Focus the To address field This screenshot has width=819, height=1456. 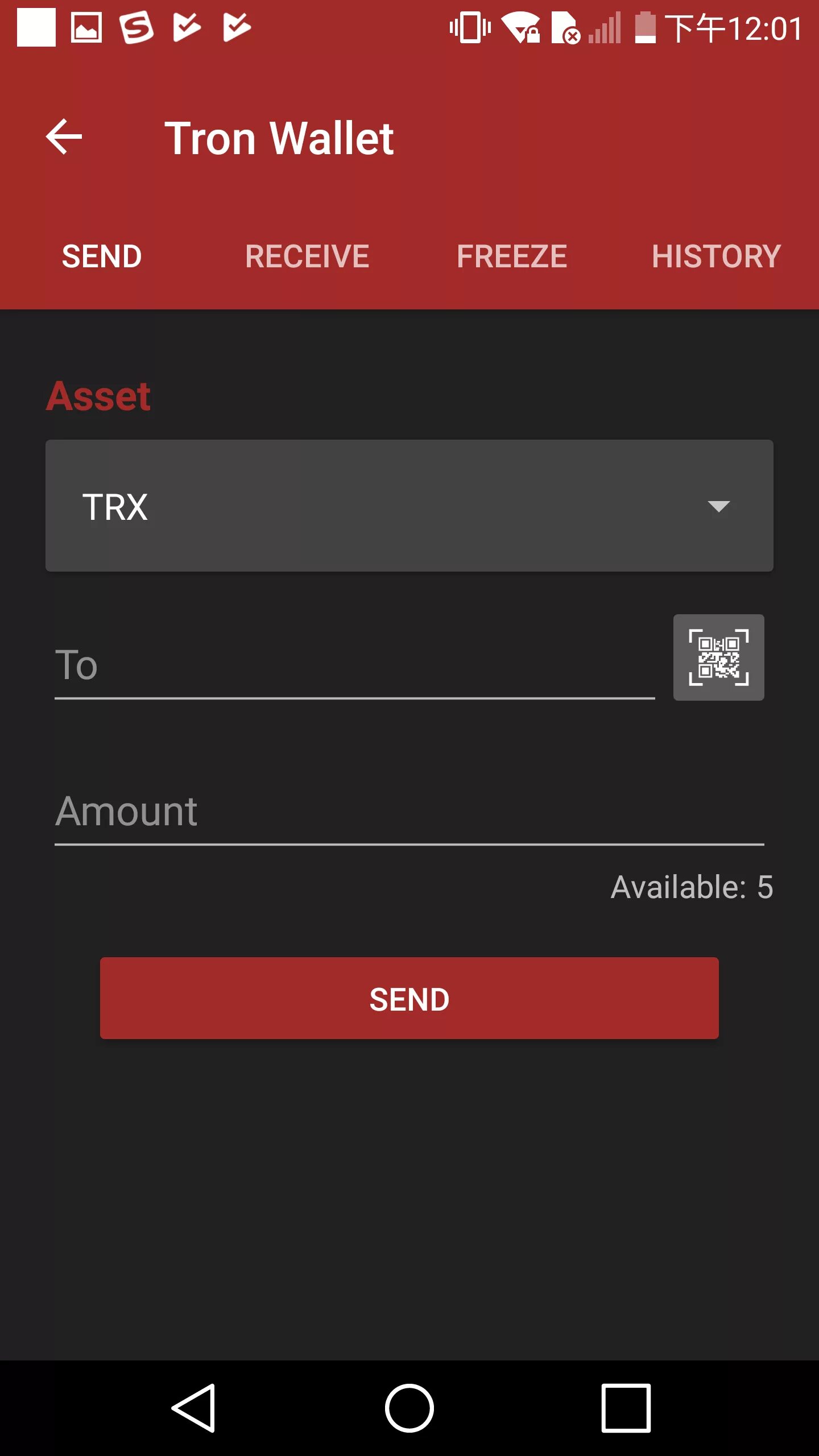(x=355, y=665)
